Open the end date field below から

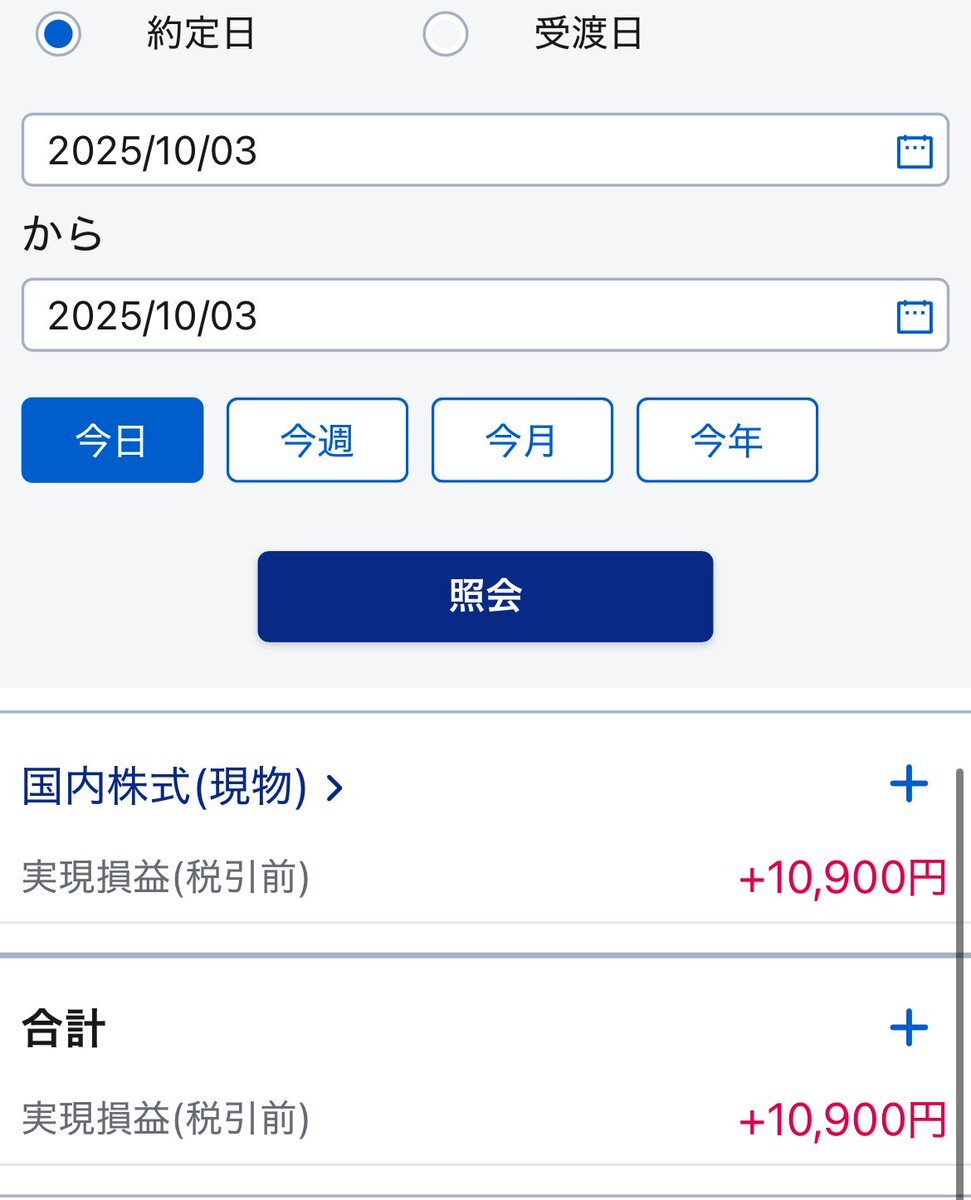[484, 315]
